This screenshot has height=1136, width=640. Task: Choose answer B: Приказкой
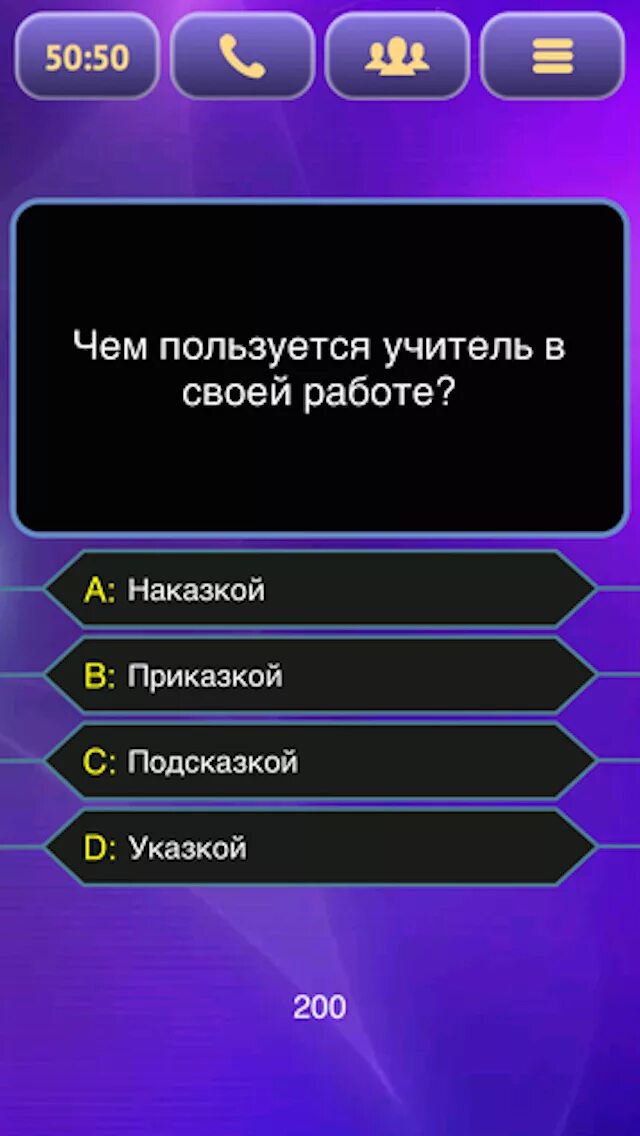coord(320,675)
